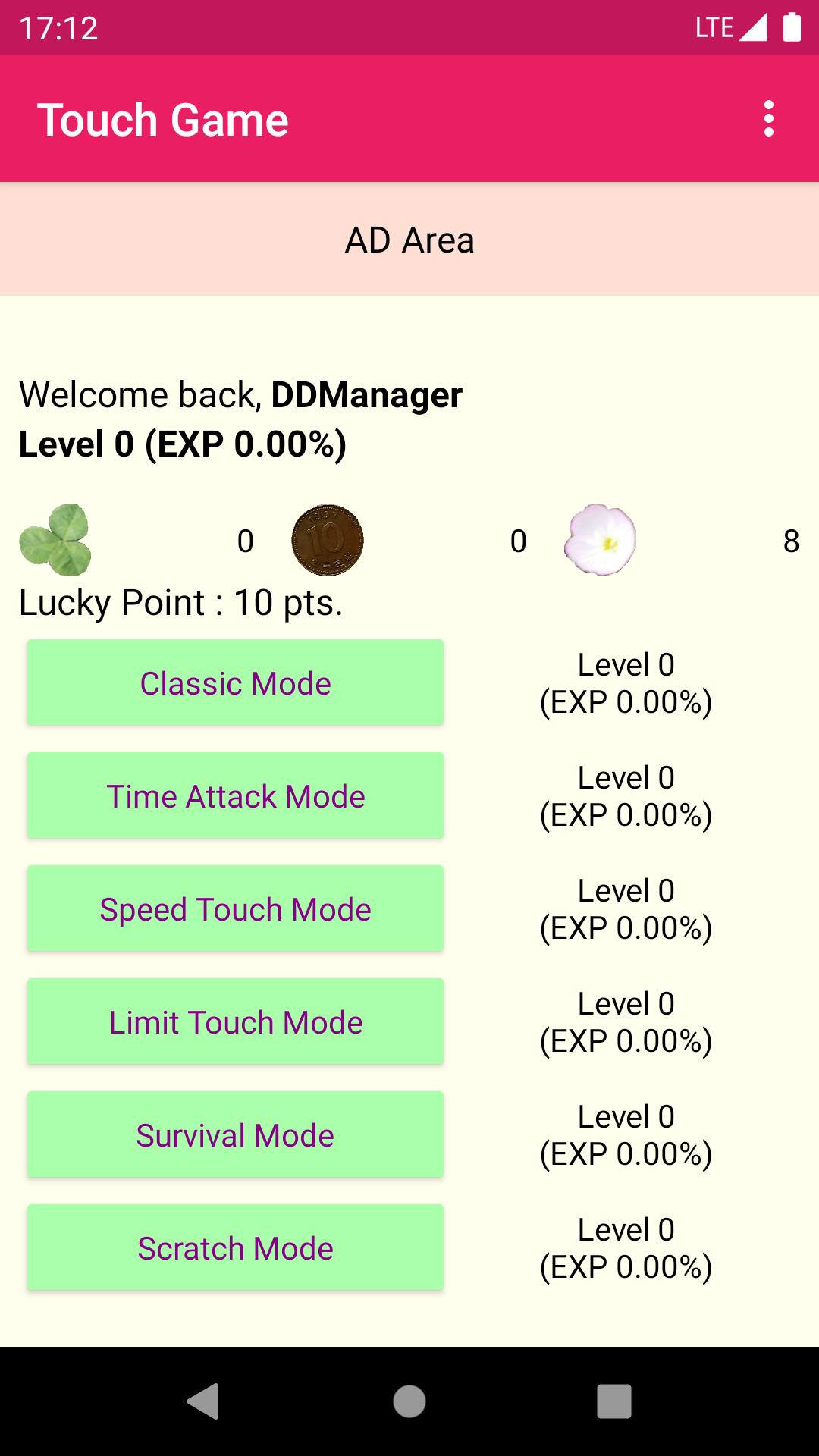
Task: Open the overflow menu
Action: pyautogui.click(x=768, y=119)
